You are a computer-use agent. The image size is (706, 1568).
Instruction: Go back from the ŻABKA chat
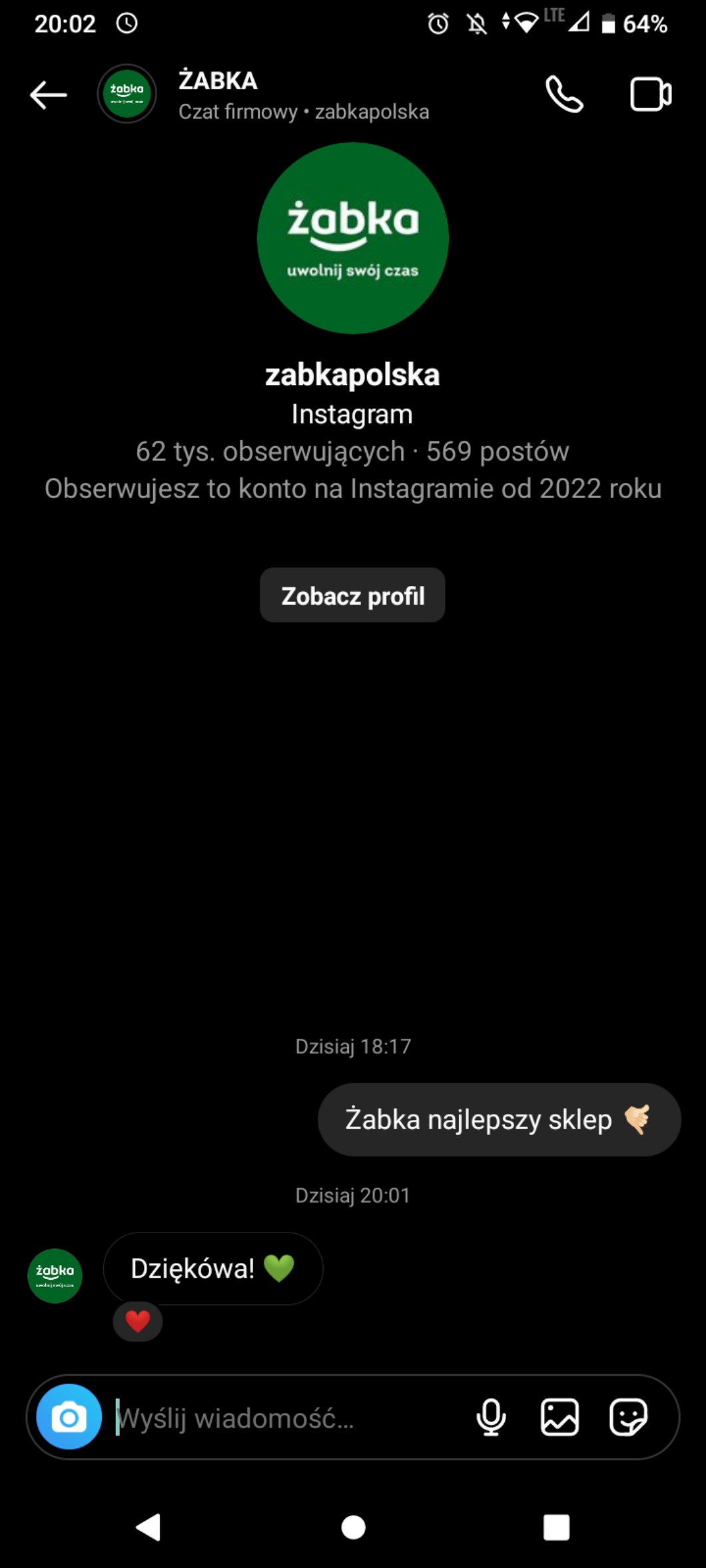(48, 95)
